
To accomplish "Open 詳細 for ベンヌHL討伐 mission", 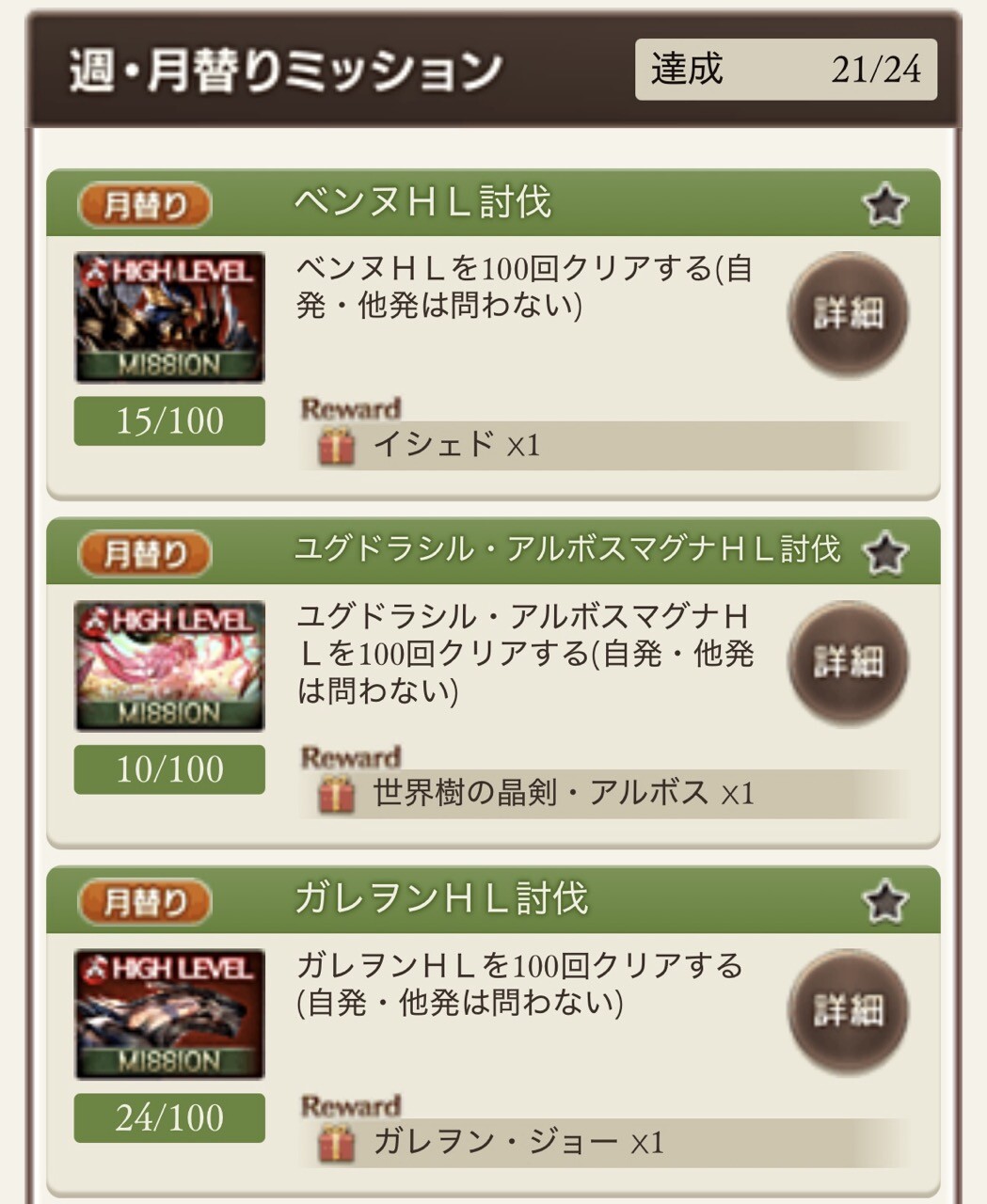I will point(848,314).
